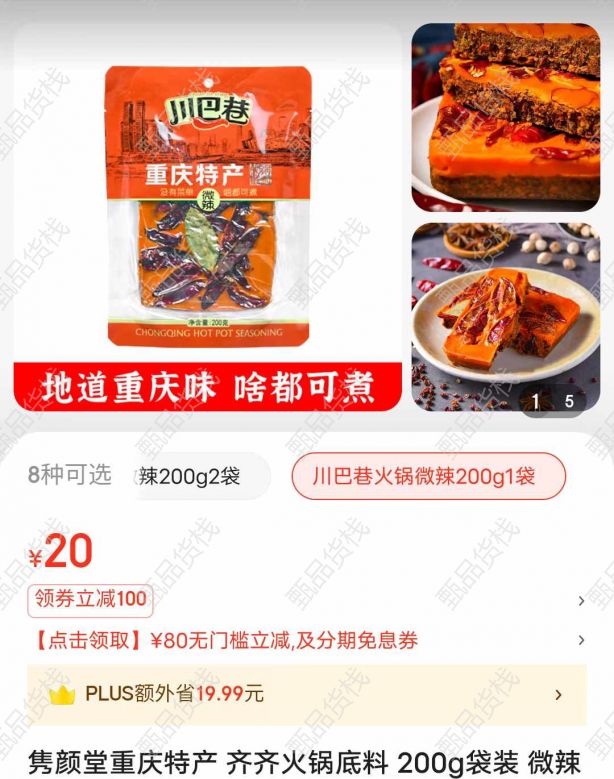
Task: View the hot pot base block photo
Action: 505,117
